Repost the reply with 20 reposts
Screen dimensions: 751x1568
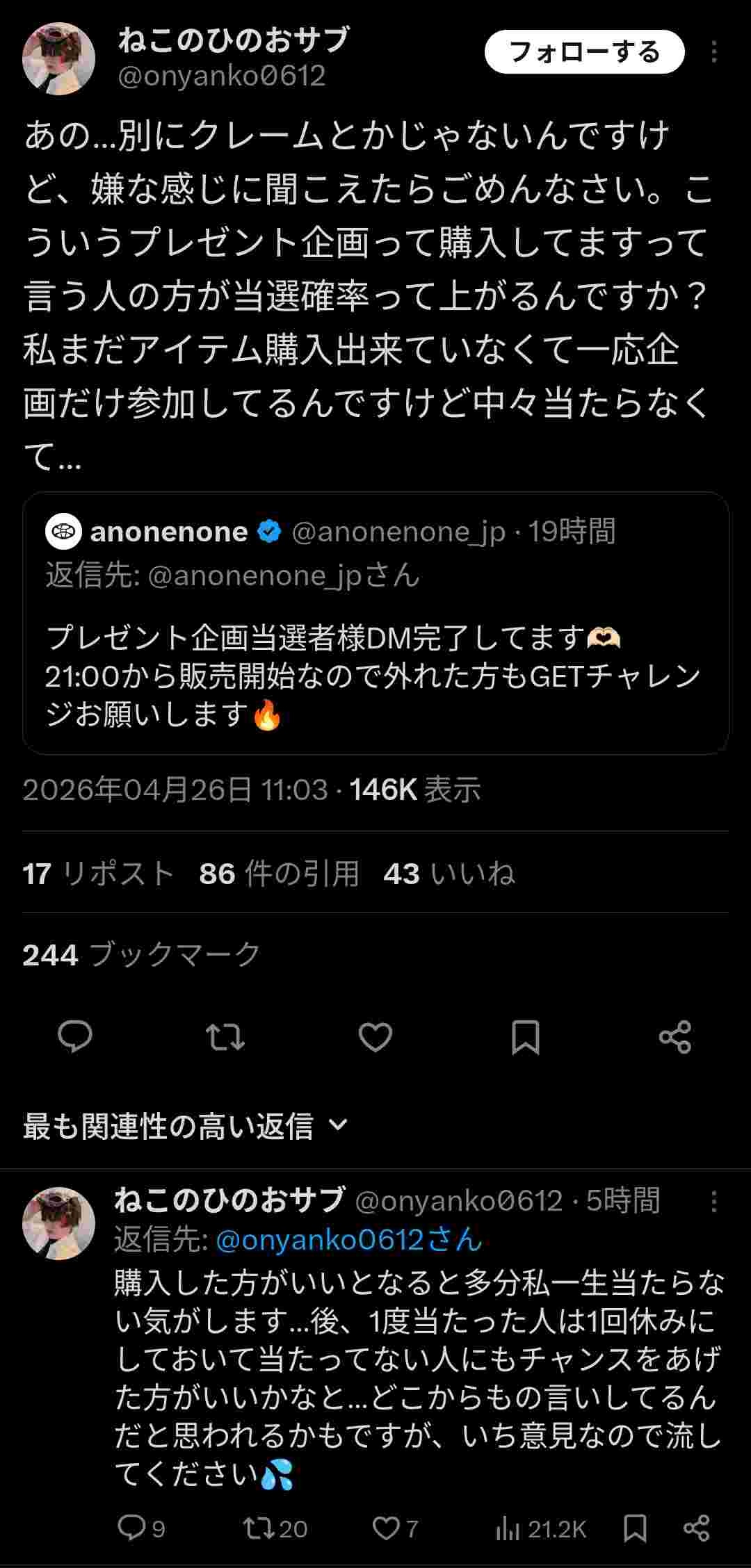(275, 1528)
